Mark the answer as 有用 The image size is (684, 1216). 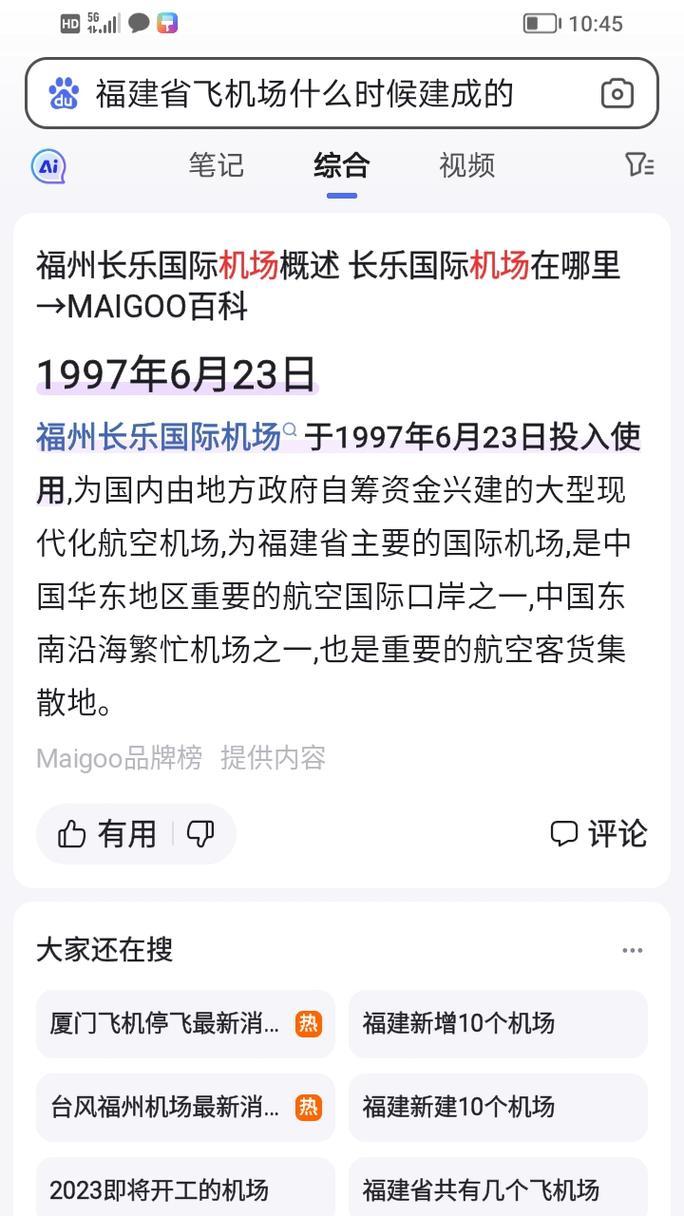106,834
